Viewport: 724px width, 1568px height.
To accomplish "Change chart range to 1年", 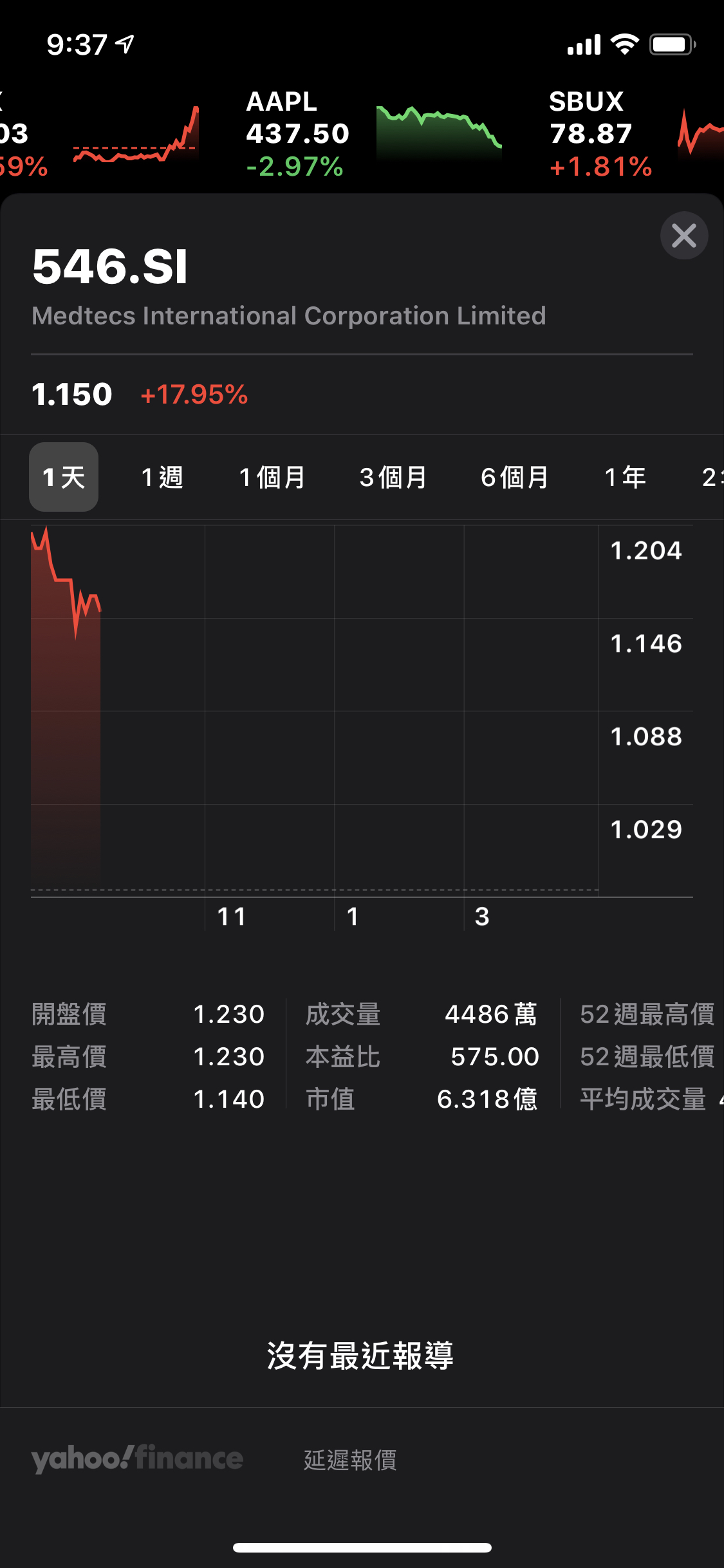I will (625, 477).
